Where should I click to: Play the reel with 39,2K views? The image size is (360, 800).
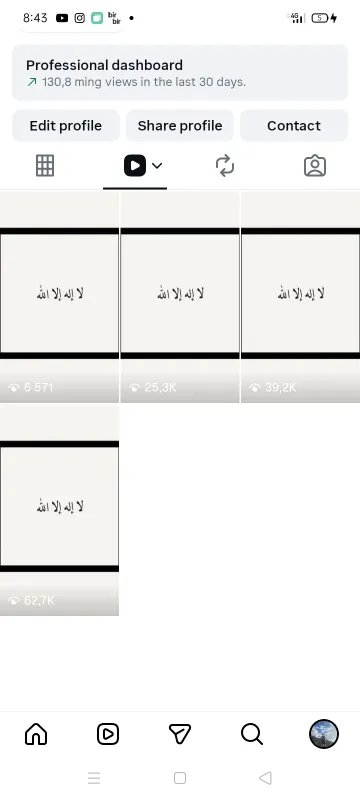pos(300,296)
